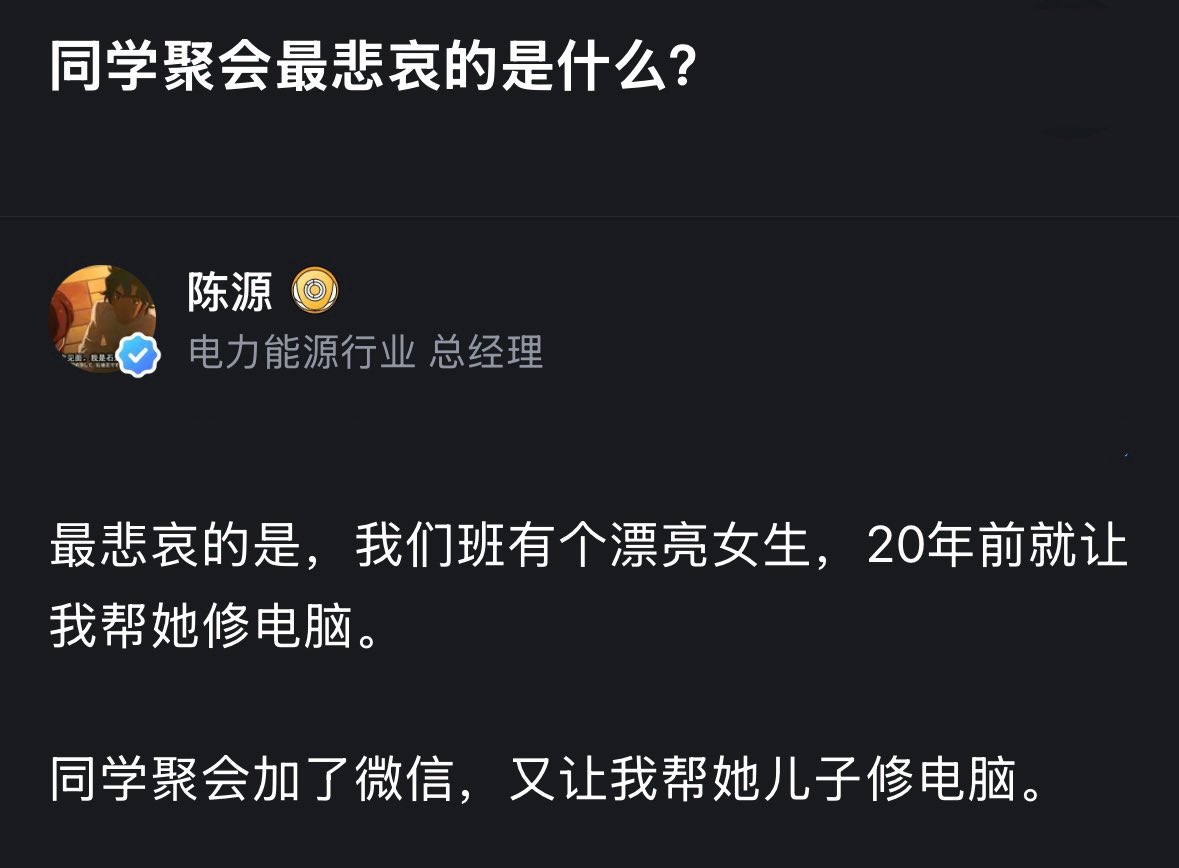Viewport: 1179px width, 868px height.
Task: Open 陈源's profile avatar
Action: click(x=102, y=318)
